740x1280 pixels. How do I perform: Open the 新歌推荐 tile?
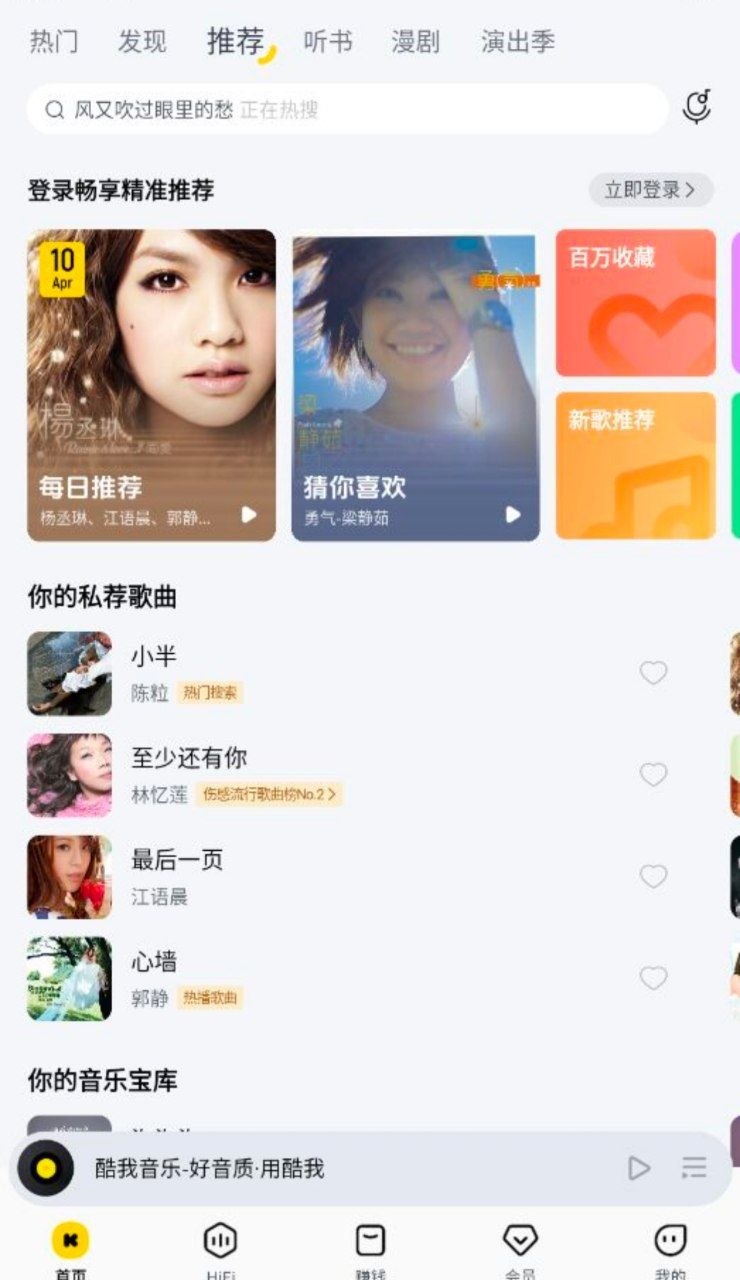click(635, 465)
